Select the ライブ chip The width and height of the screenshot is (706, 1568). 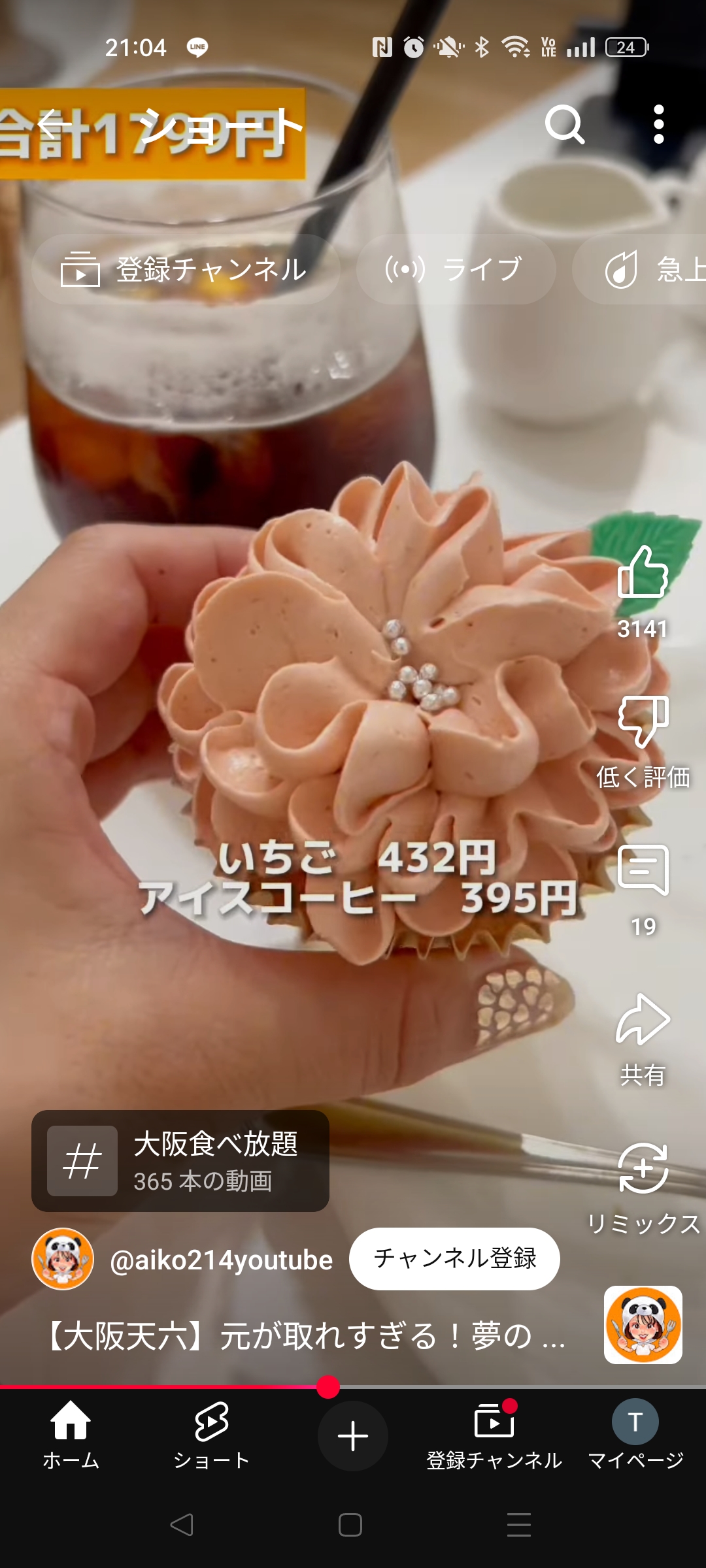point(456,269)
